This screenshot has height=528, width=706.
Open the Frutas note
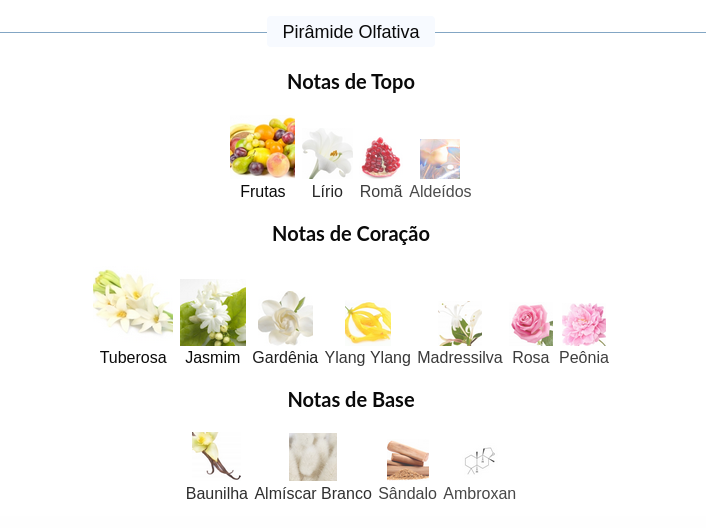262,158
